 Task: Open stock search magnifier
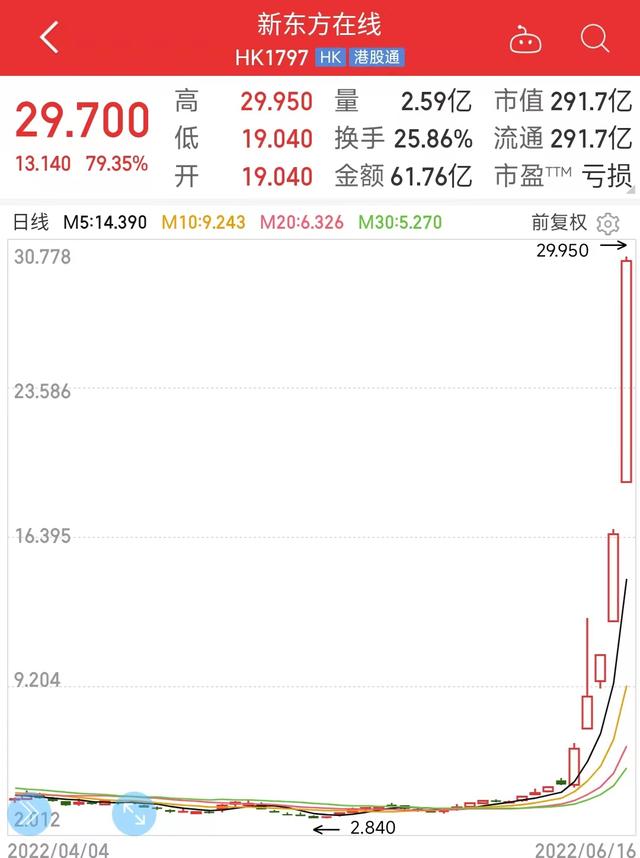coord(595,38)
